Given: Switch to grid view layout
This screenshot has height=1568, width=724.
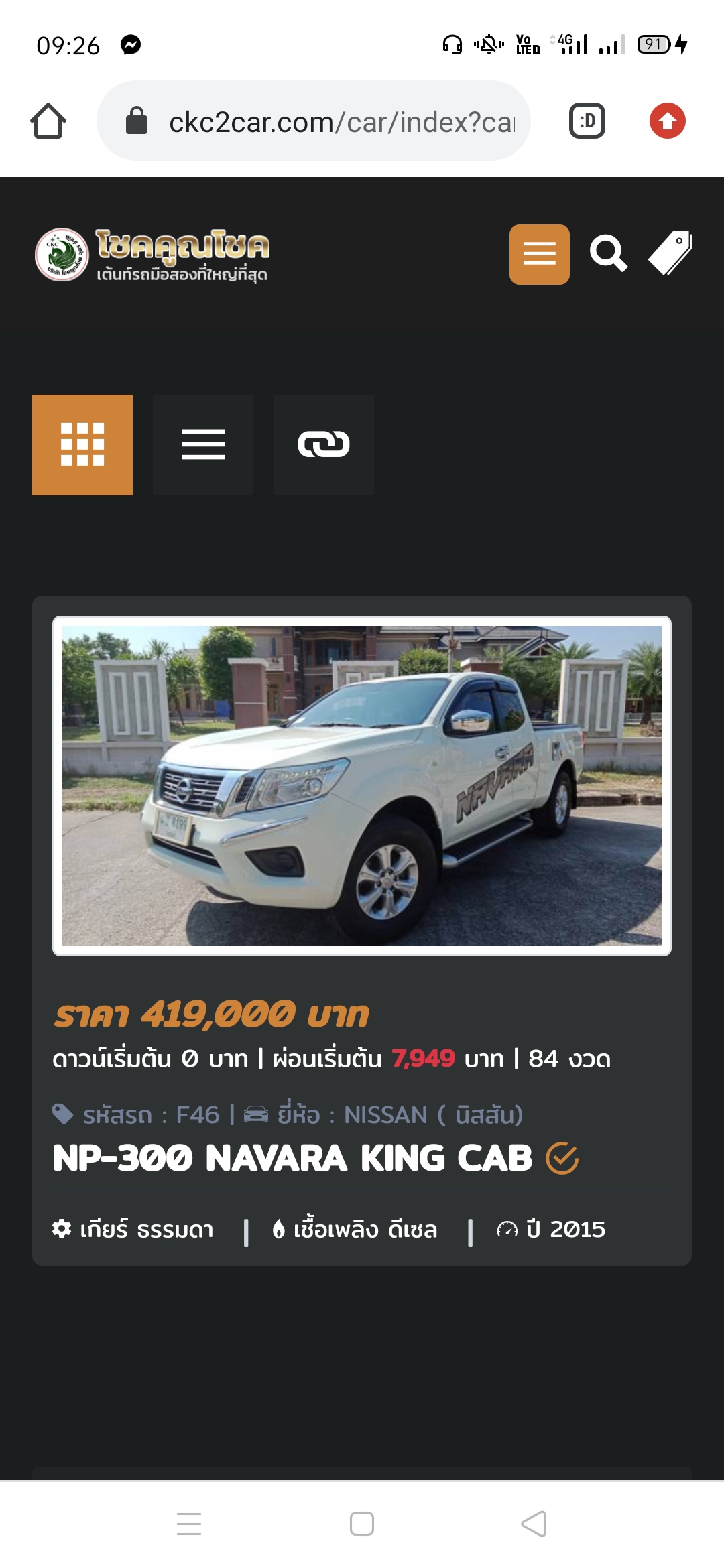Looking at the screenshot, I should click(82, 445).
